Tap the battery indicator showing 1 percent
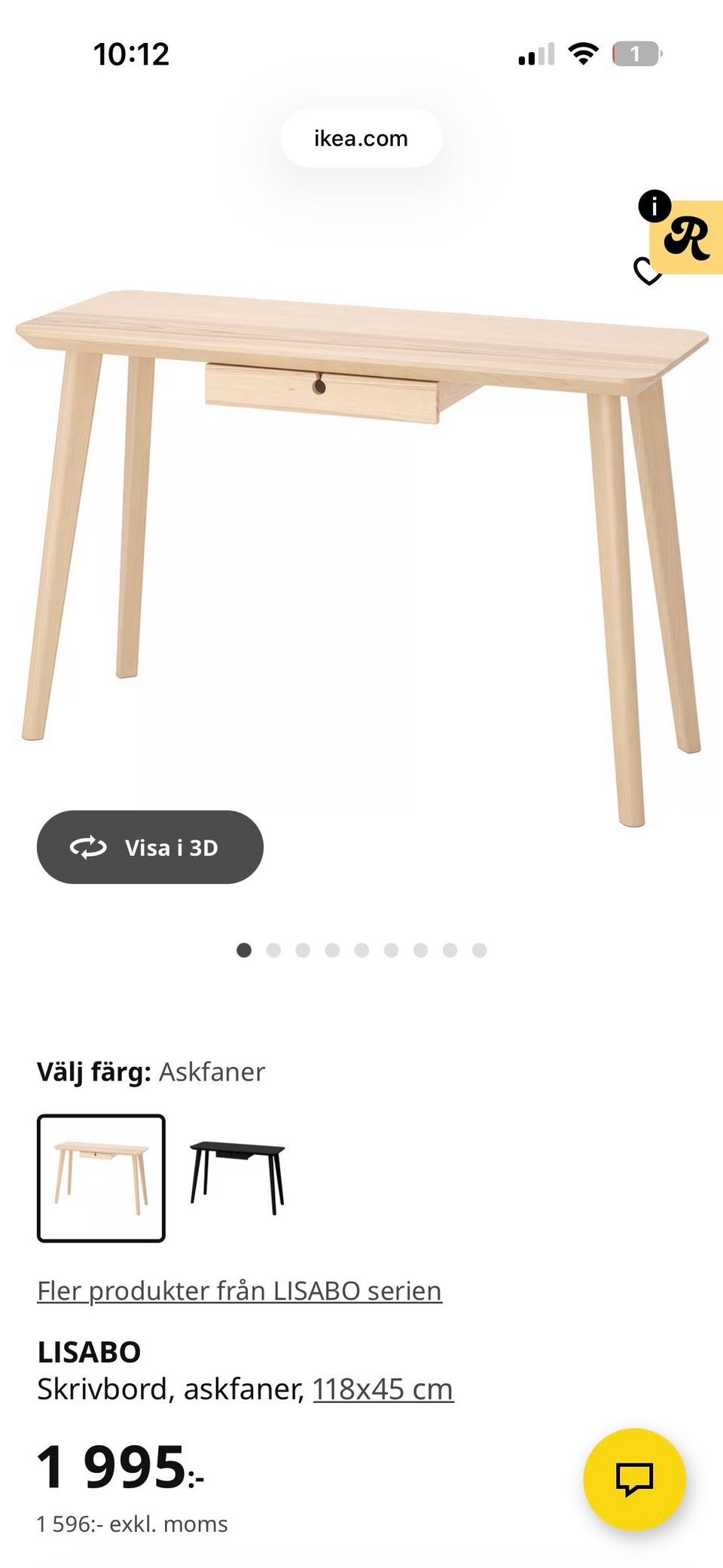Viewport: 723px width, 1568px height. [x=638, y=53]
